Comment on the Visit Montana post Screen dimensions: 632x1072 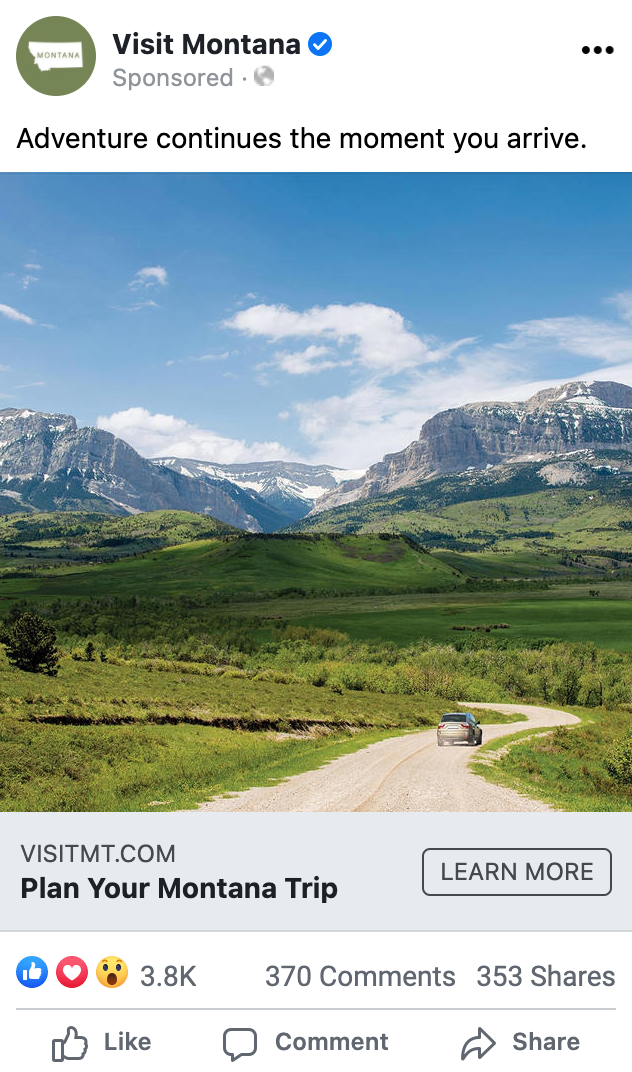(305, 1043)
